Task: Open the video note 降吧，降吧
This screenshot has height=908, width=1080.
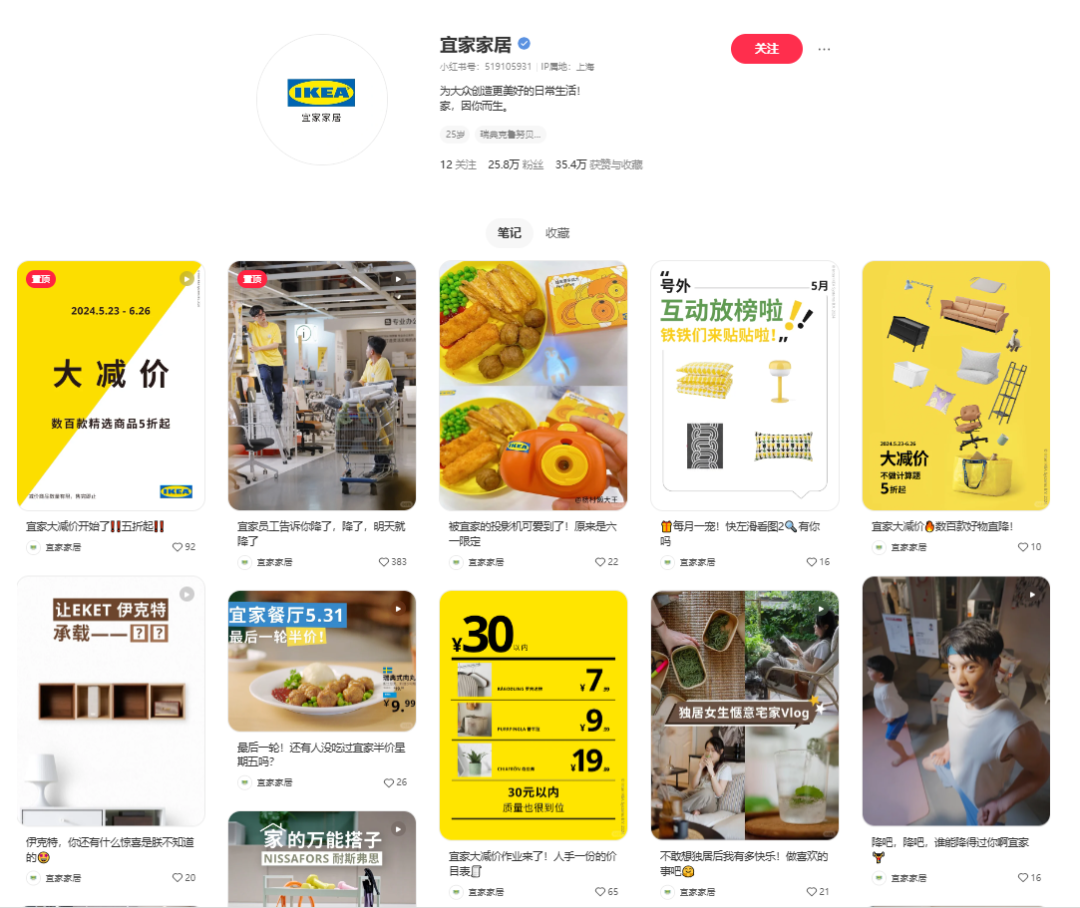Action: (956, 700)
